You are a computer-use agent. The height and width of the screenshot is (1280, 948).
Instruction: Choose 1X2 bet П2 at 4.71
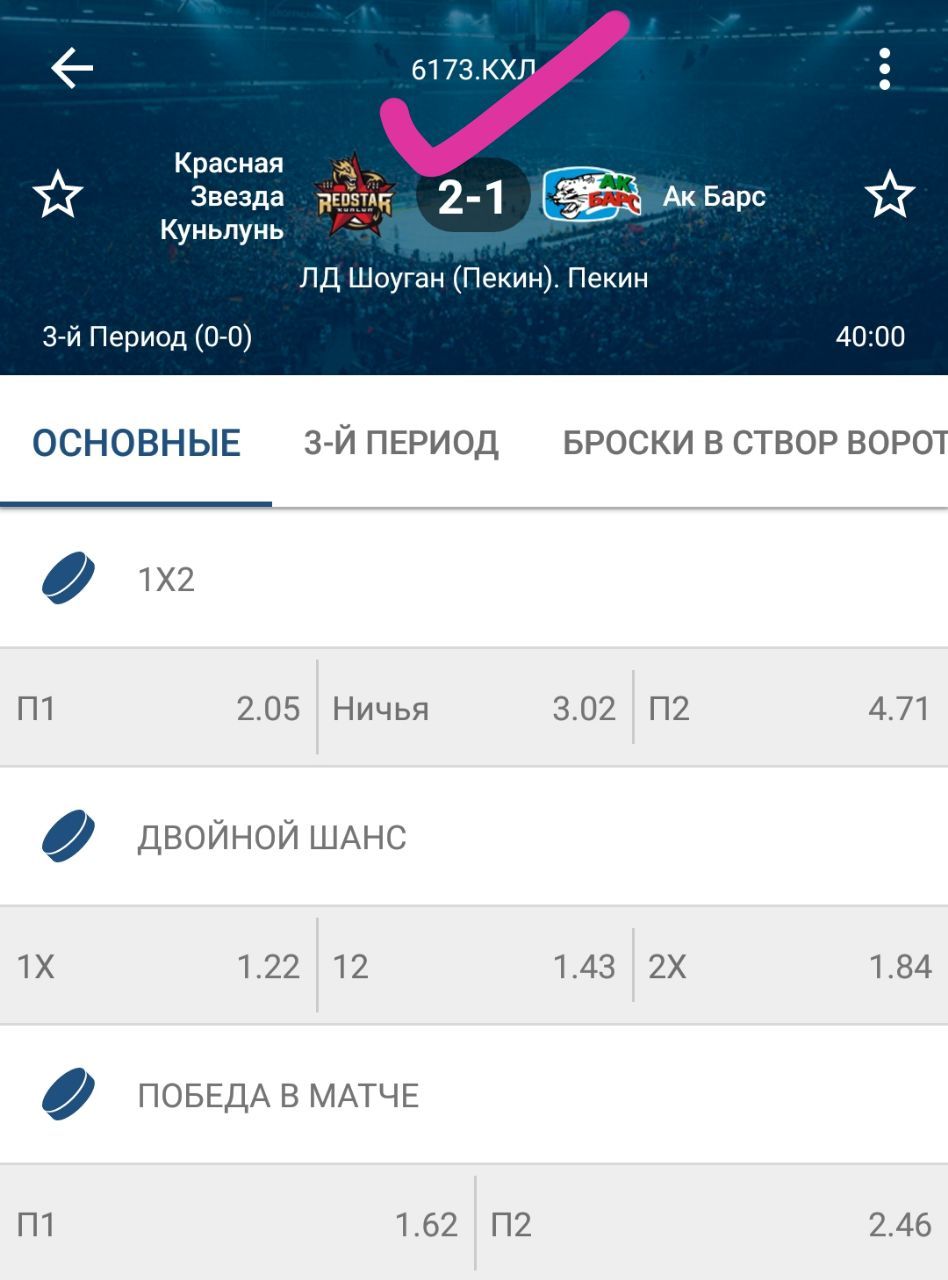[790, 708]
